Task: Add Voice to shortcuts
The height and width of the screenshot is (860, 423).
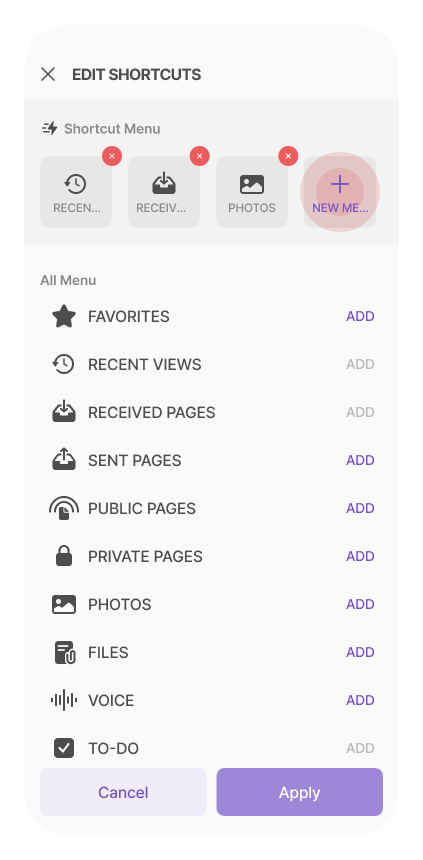Action: [x=360, y=700]
